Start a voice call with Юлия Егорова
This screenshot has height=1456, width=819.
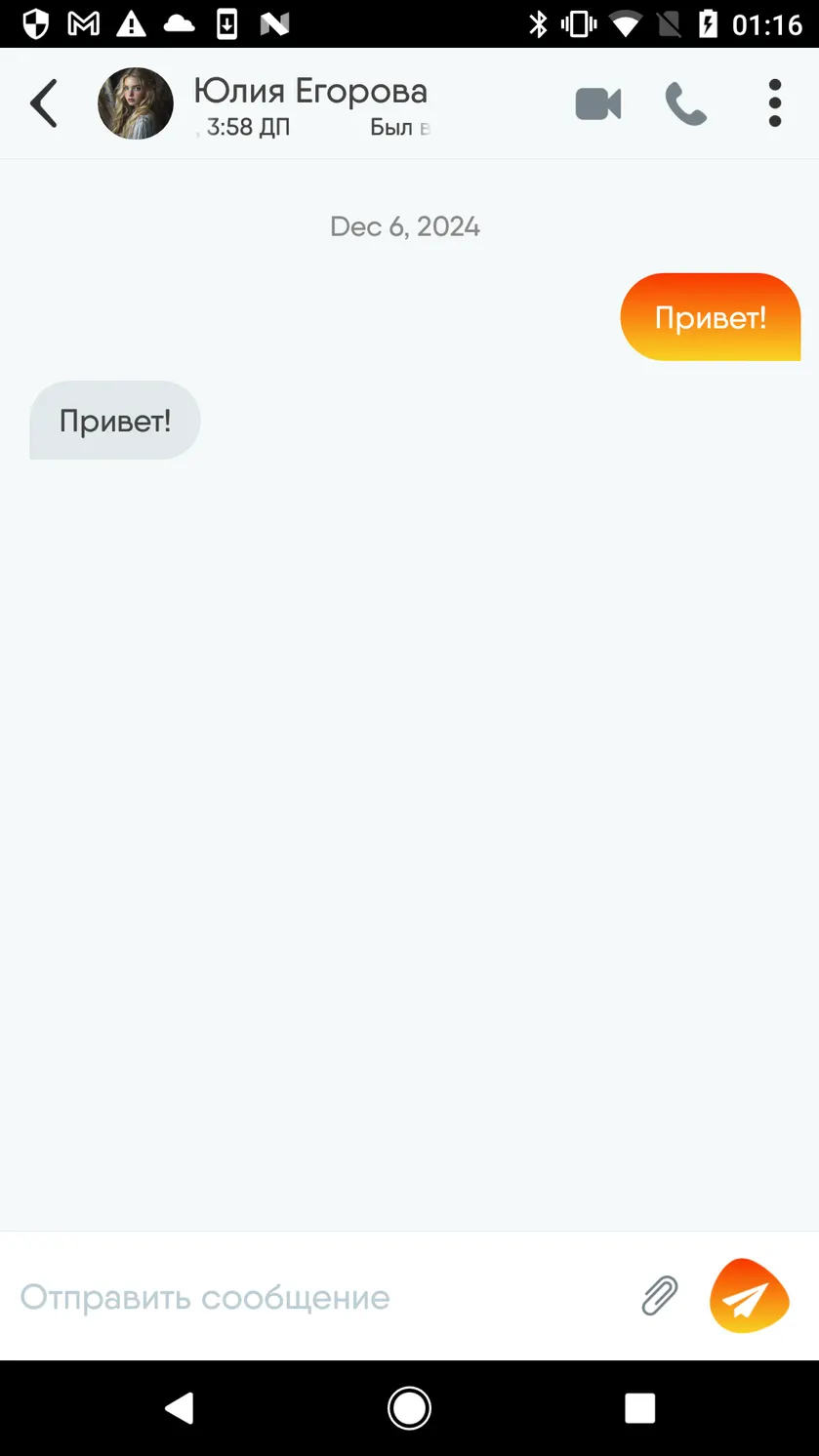686,103
